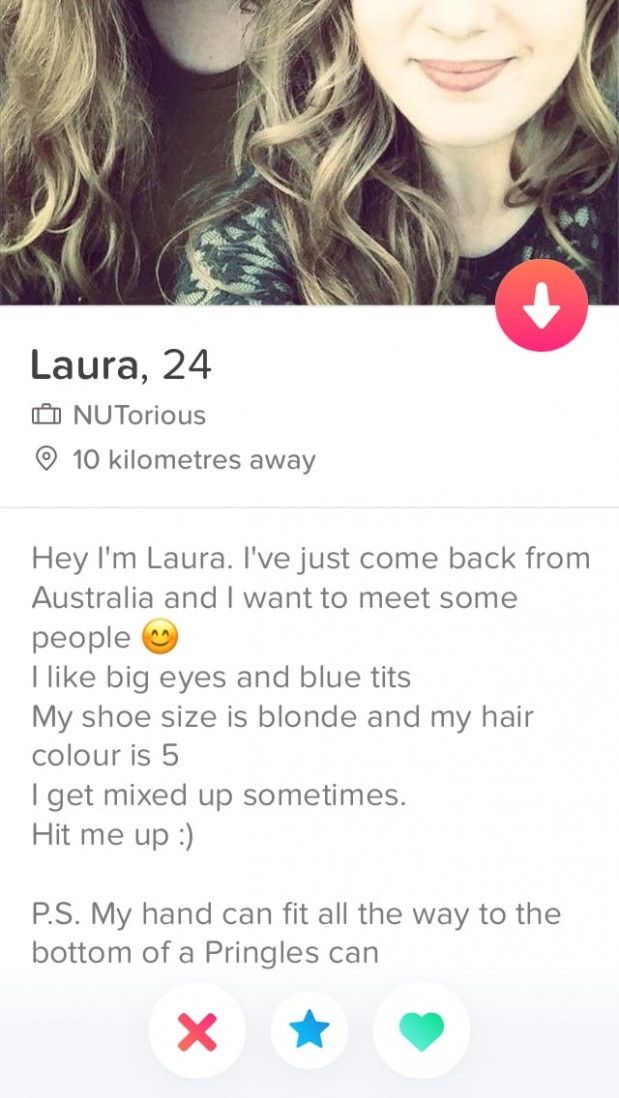Reject Laura with the red X button
Viewport: 619px width, 1098px height.
tap(197, 1031)
